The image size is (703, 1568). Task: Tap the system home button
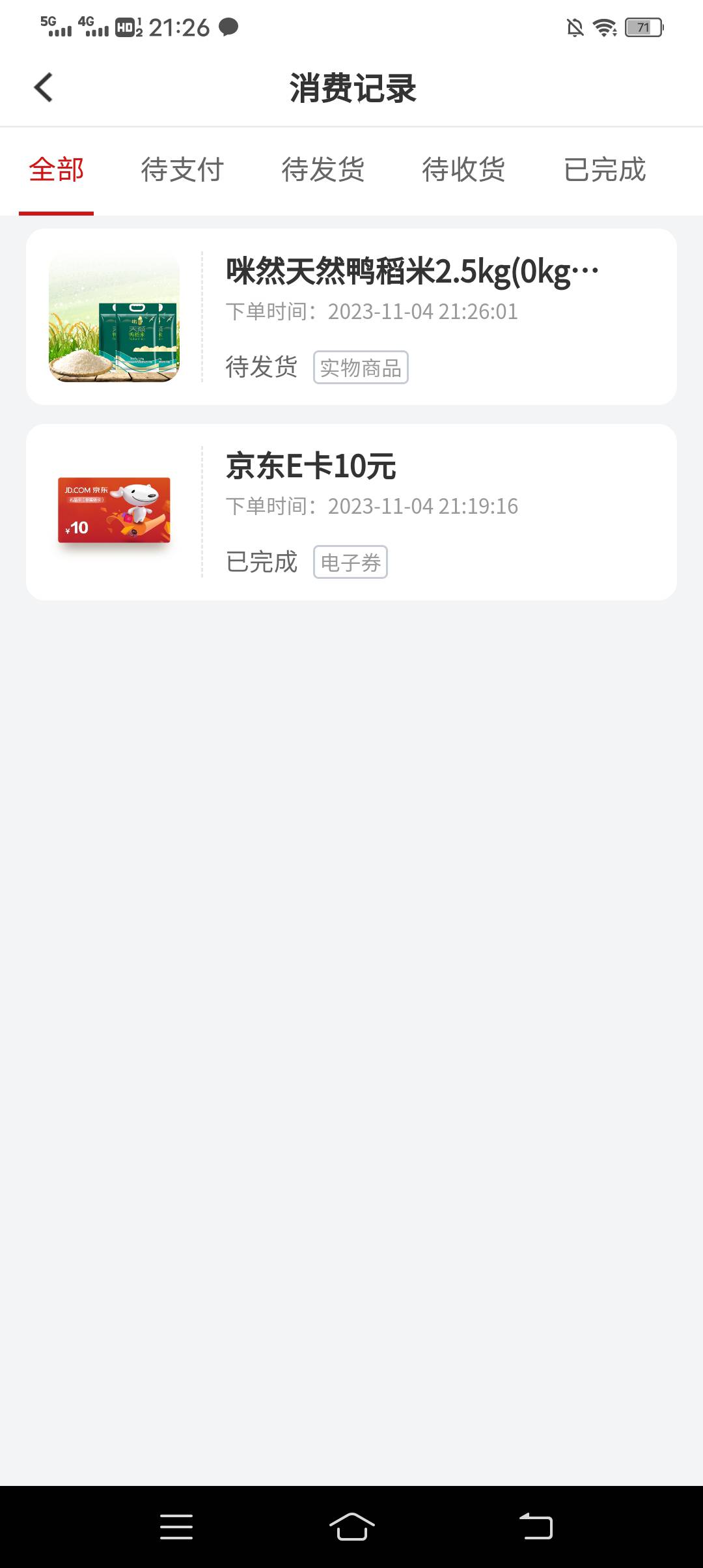[x=351, y=1526]
